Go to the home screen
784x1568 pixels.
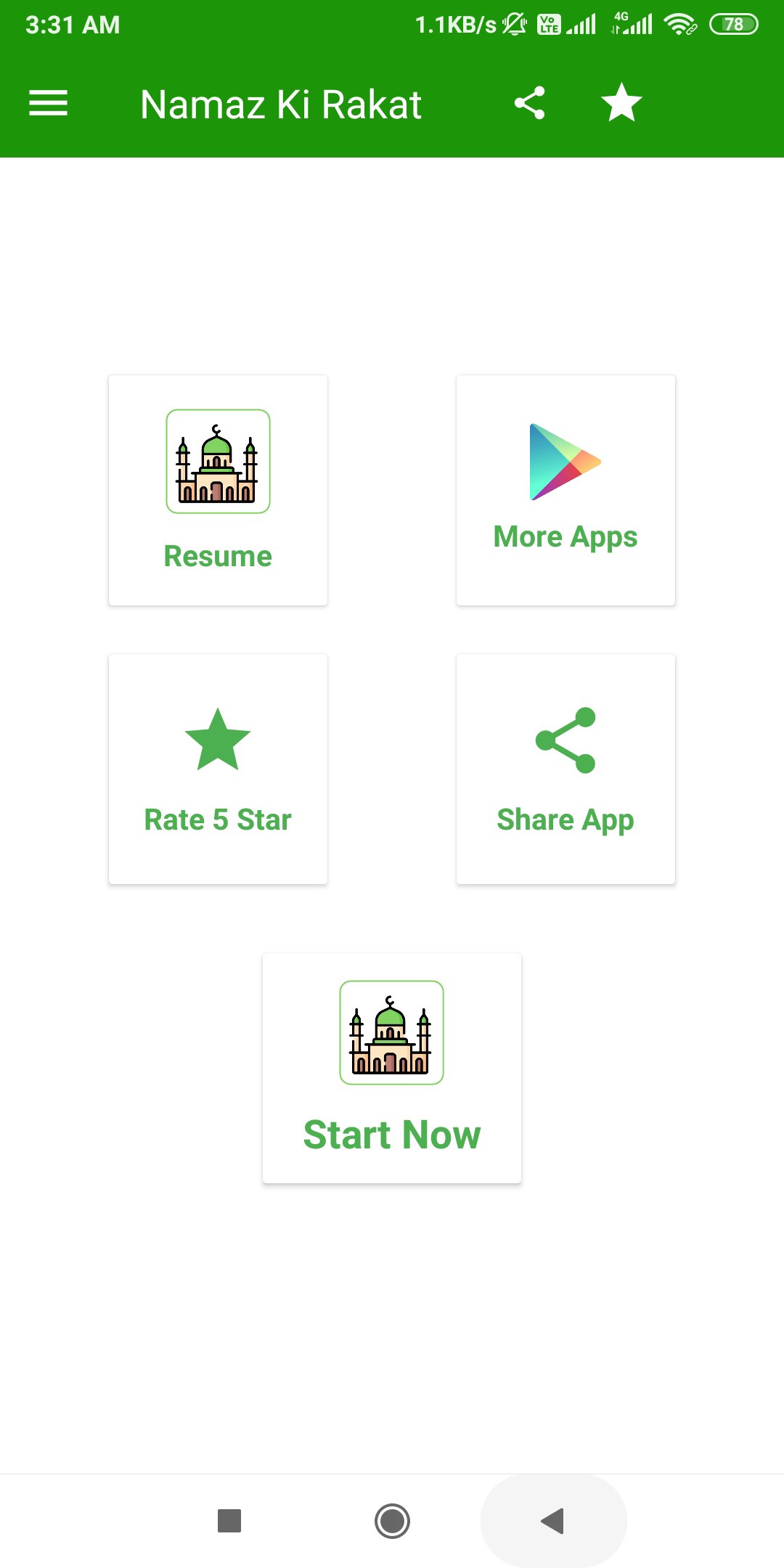point(392,1521)
